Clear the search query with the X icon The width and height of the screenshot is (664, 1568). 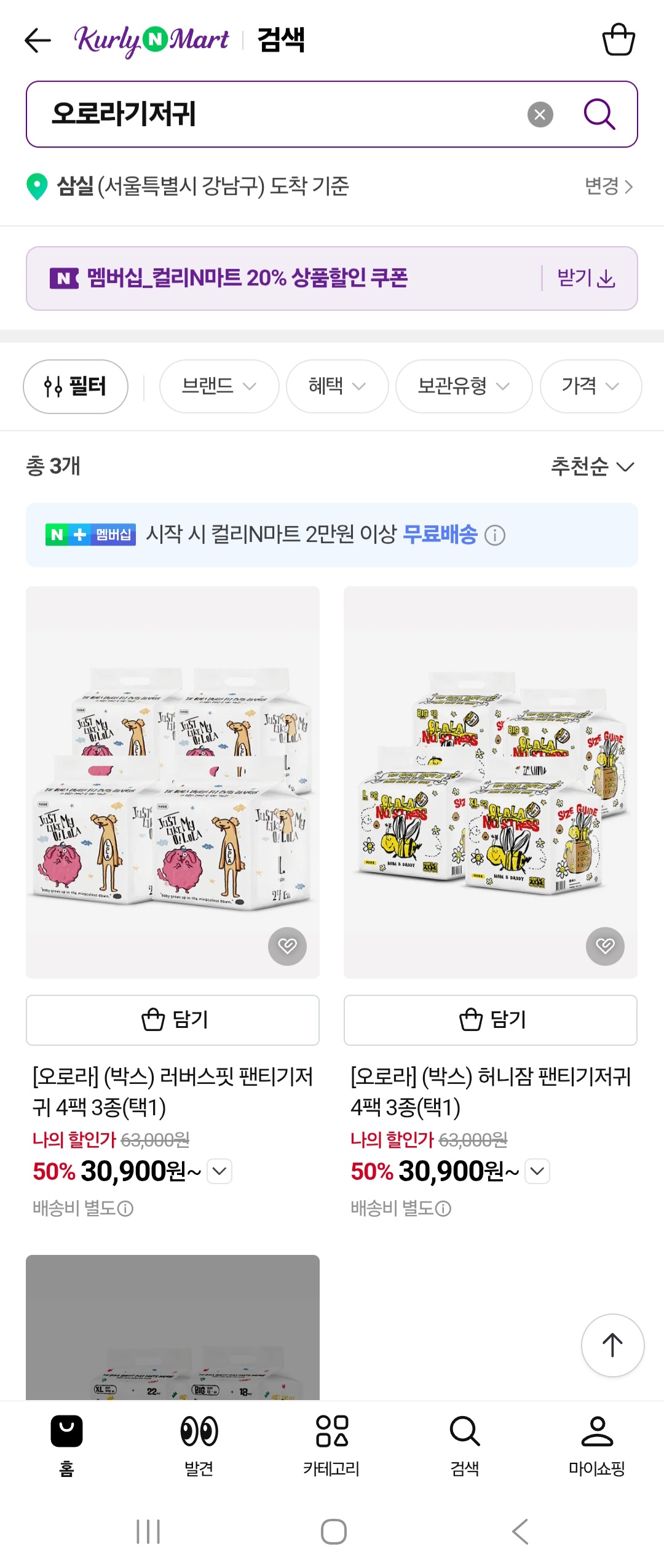tap(540, 113)
